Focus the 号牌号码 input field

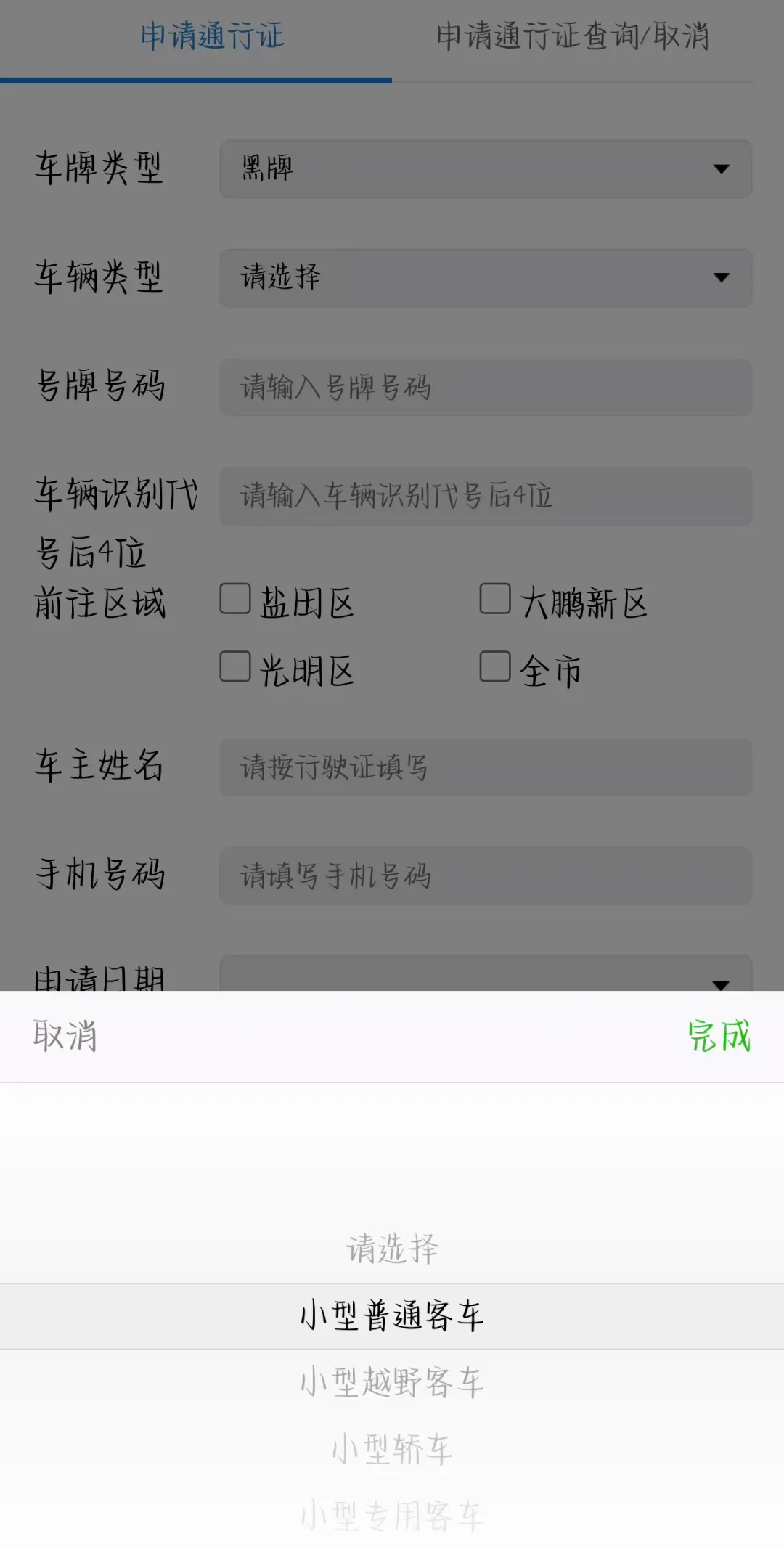pyautogui.click(x=486, y=387)
